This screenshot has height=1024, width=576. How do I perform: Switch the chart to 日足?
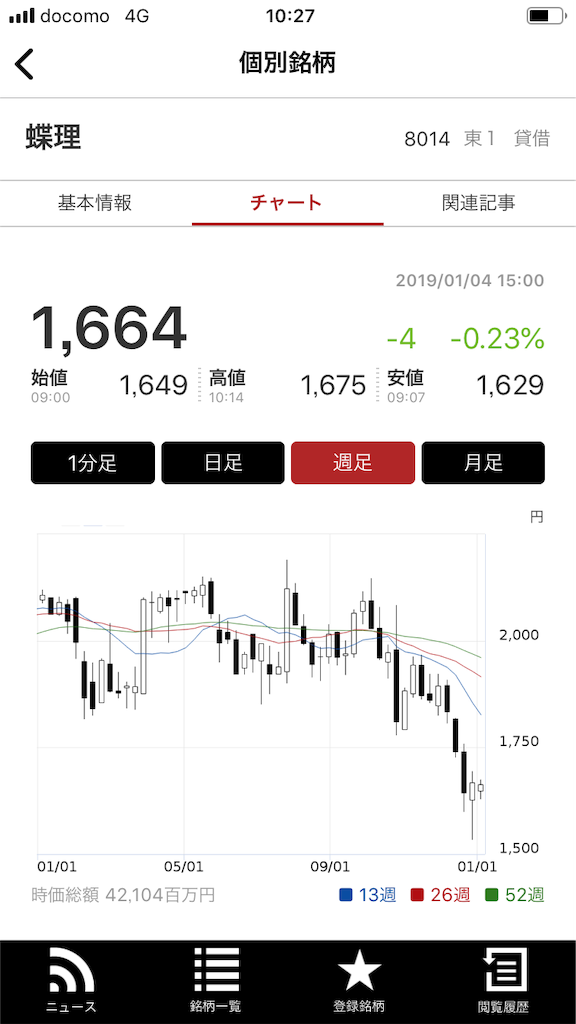coord(223,463)
